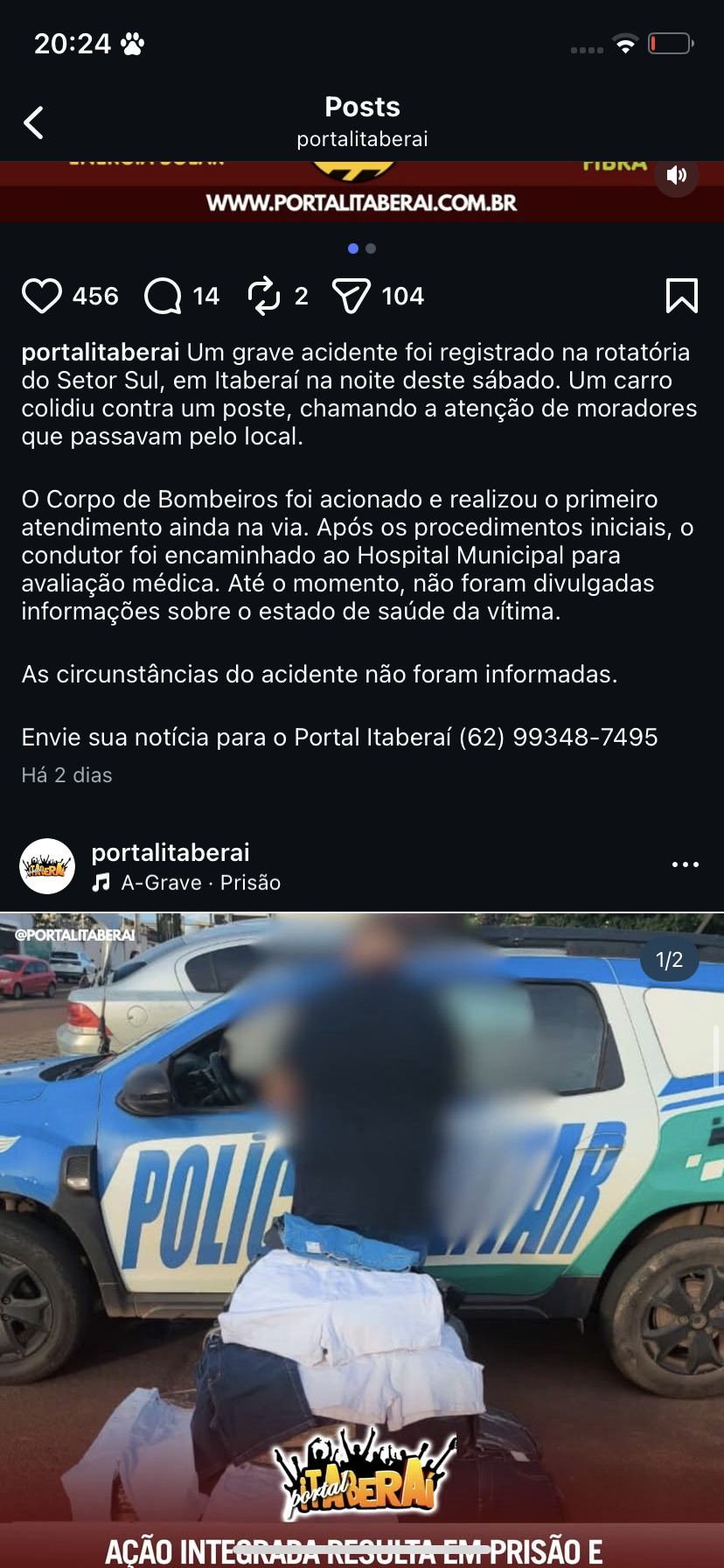This screenshot has height=1568, width=724.
Task: Open the portalitaberai username on second post
Action: point(171,852)
